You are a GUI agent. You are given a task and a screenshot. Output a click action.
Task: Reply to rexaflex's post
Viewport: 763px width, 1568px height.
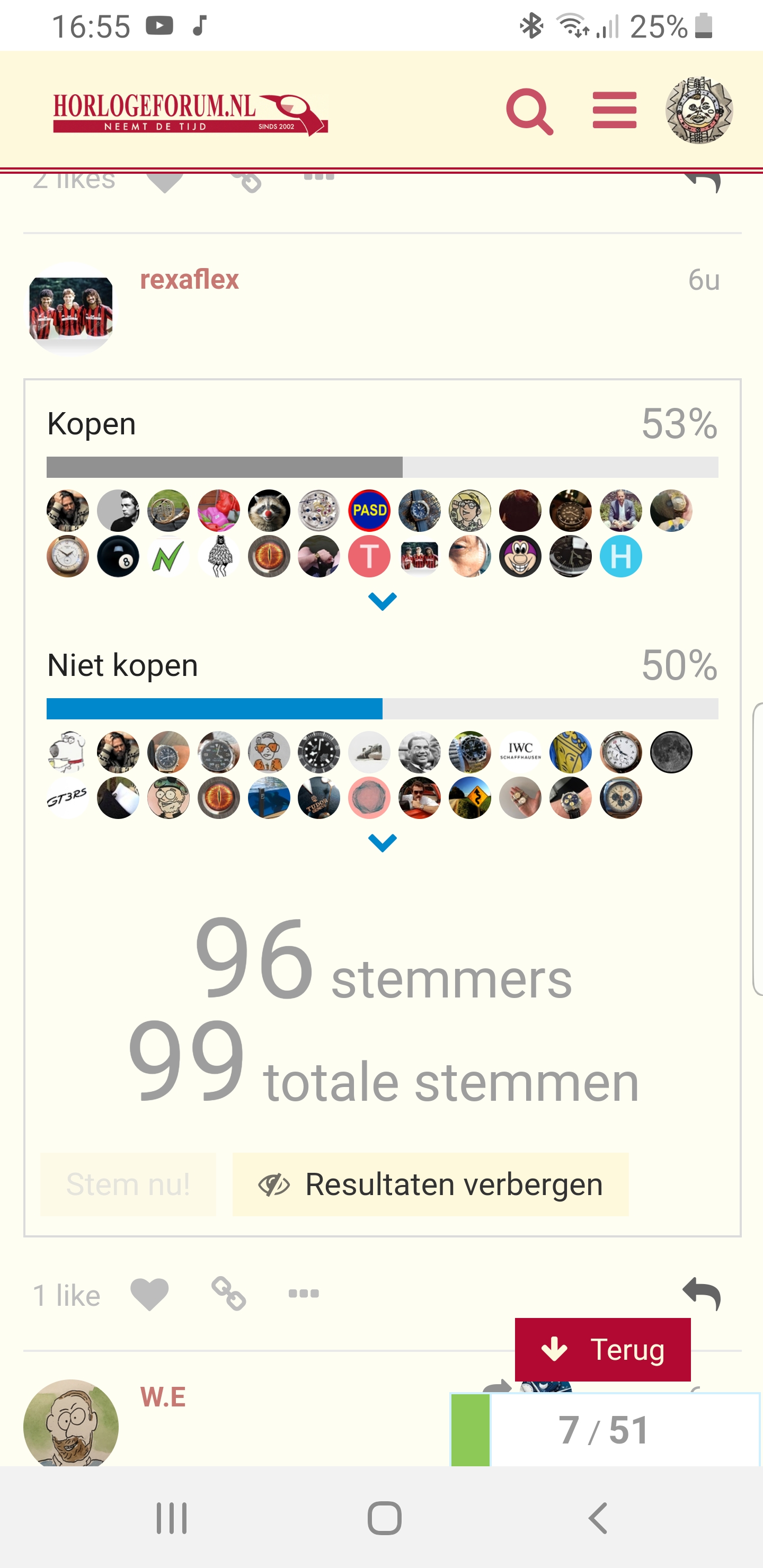(x=702, y=1294)
